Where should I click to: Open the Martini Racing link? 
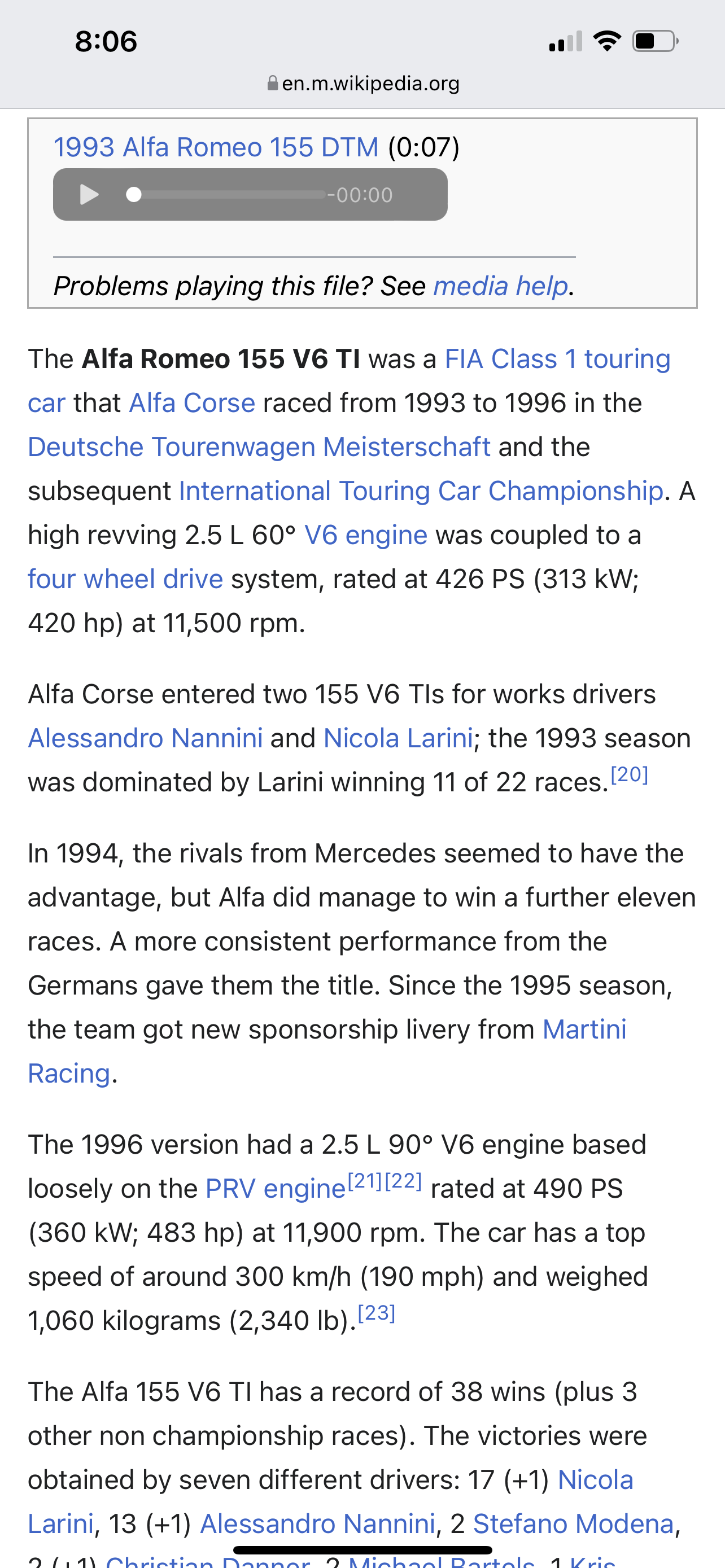click(584, 1030)
